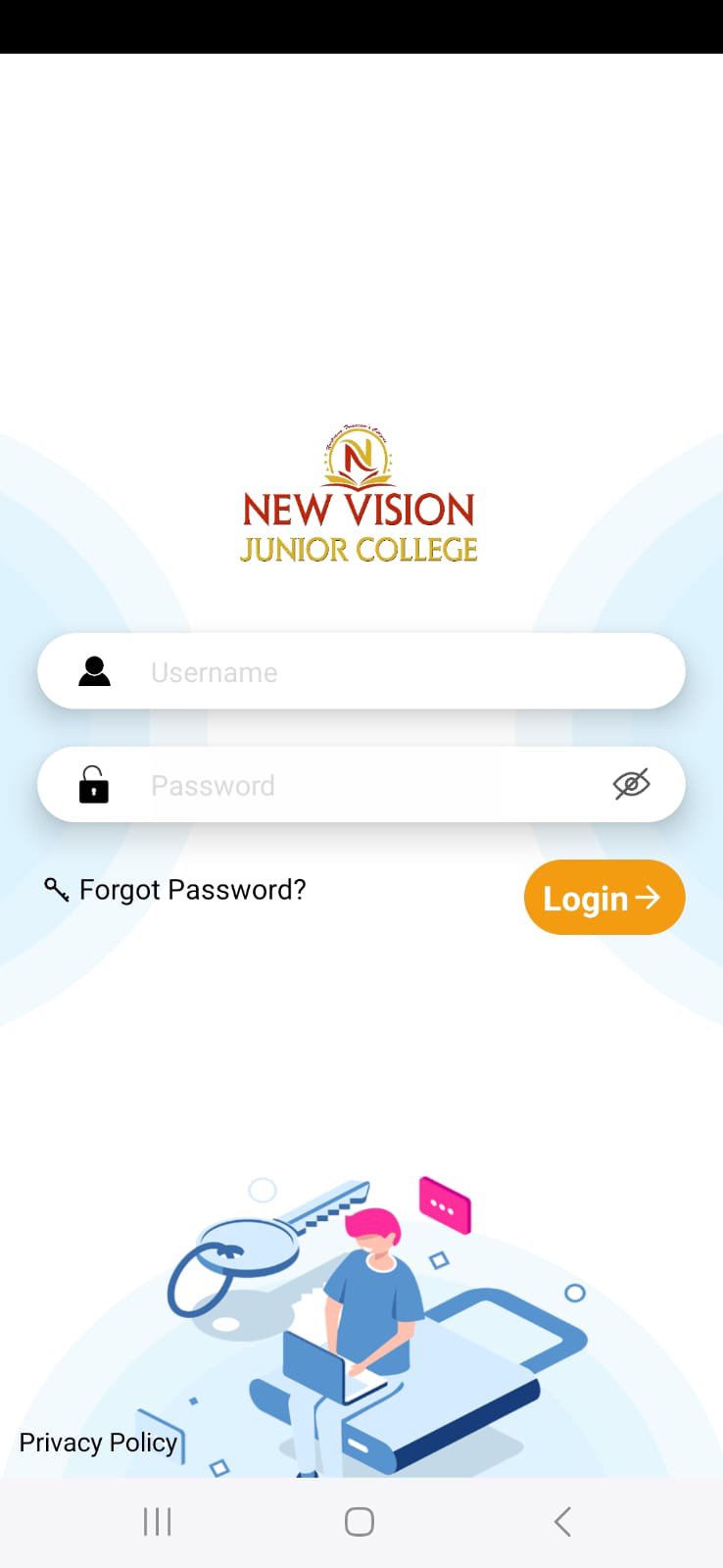
Task: Click the person icon in username field
Action: click(93, 671)
